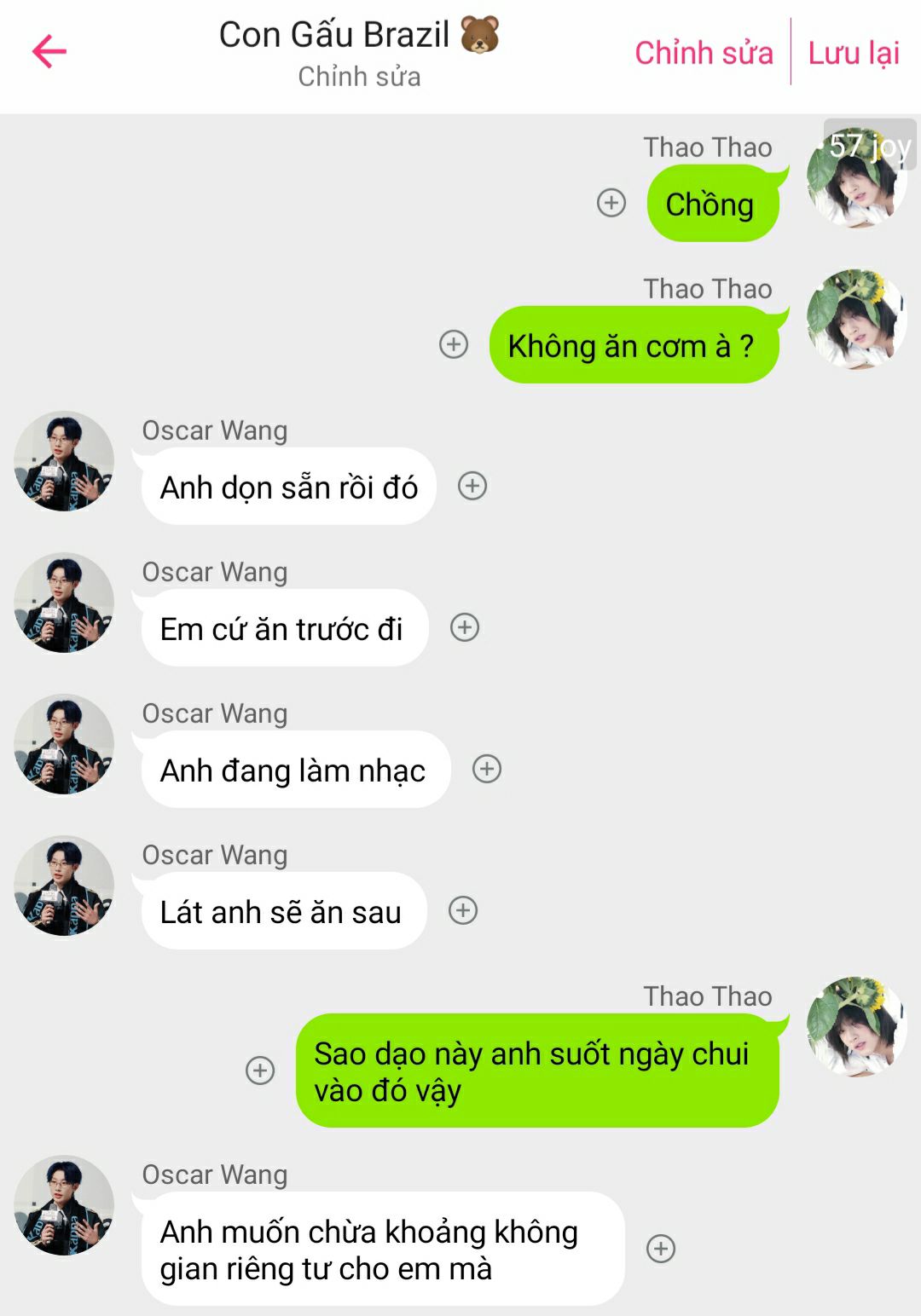Tap plus icon next to "Anh muốn chừa khoảng" message
This screenshot has height=1316, width=921.
pyautogui.click(x=661, y=1249)
